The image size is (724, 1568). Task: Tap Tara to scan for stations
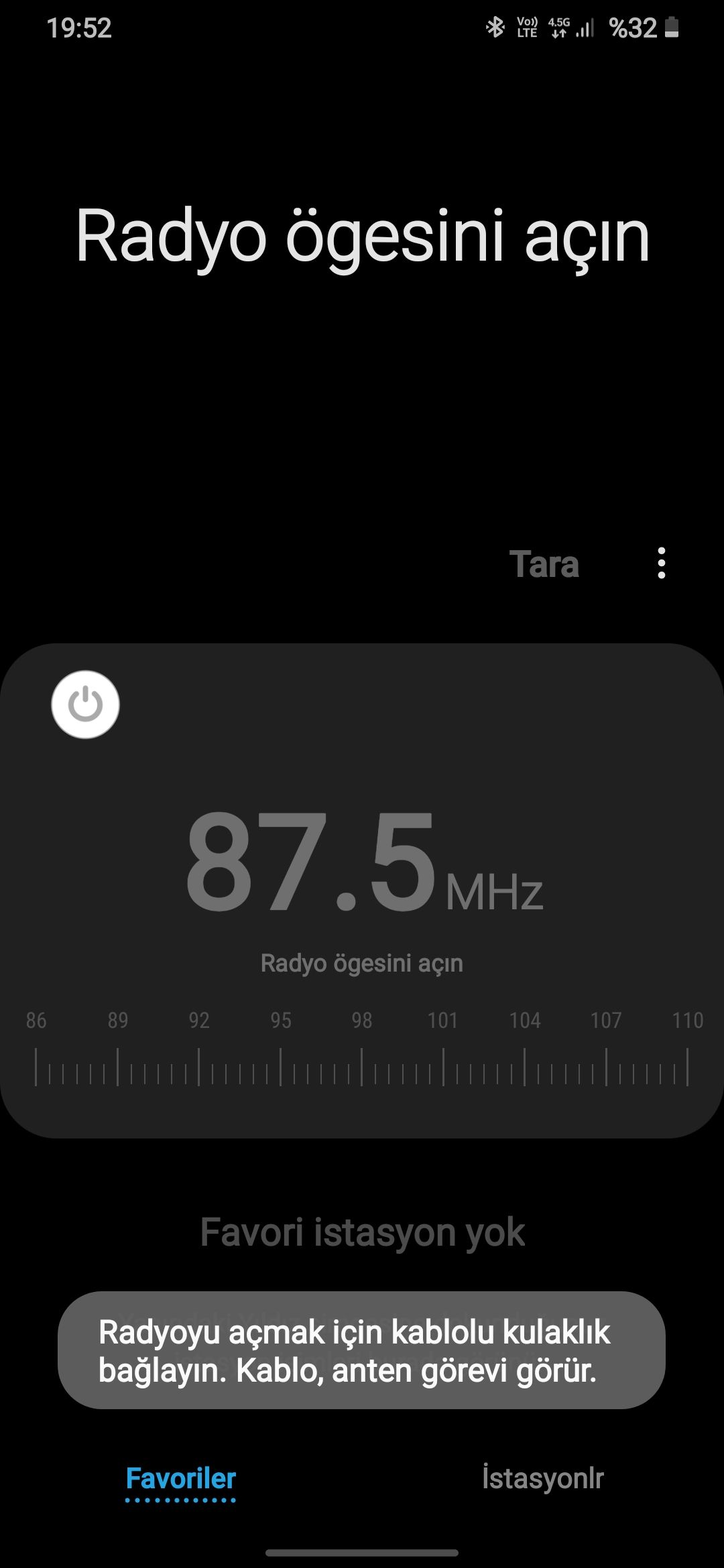click(544, 564)
